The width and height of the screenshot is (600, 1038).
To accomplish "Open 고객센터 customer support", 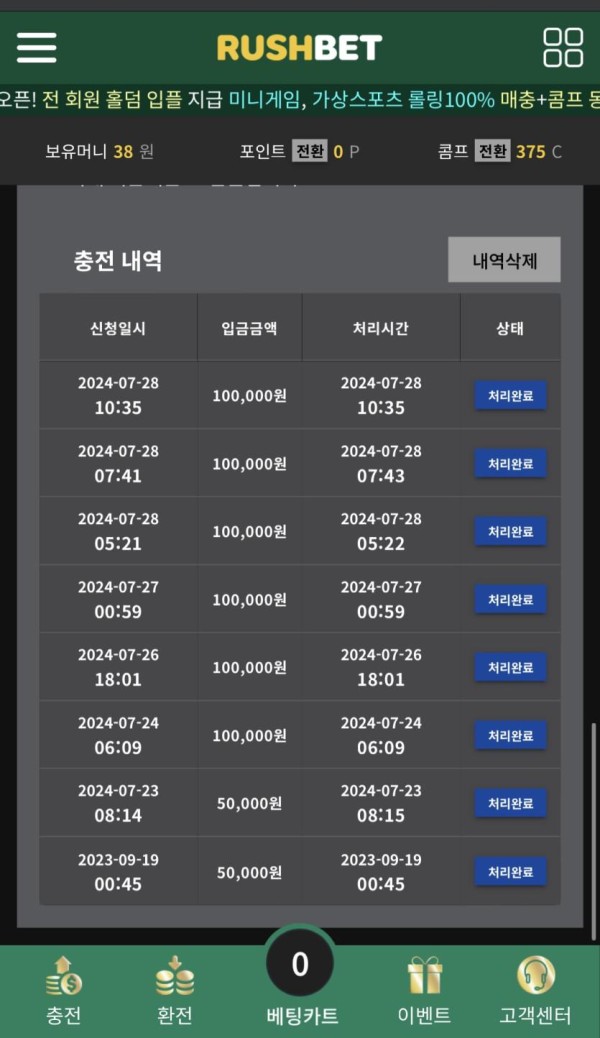I will click(x=535, y=990).
